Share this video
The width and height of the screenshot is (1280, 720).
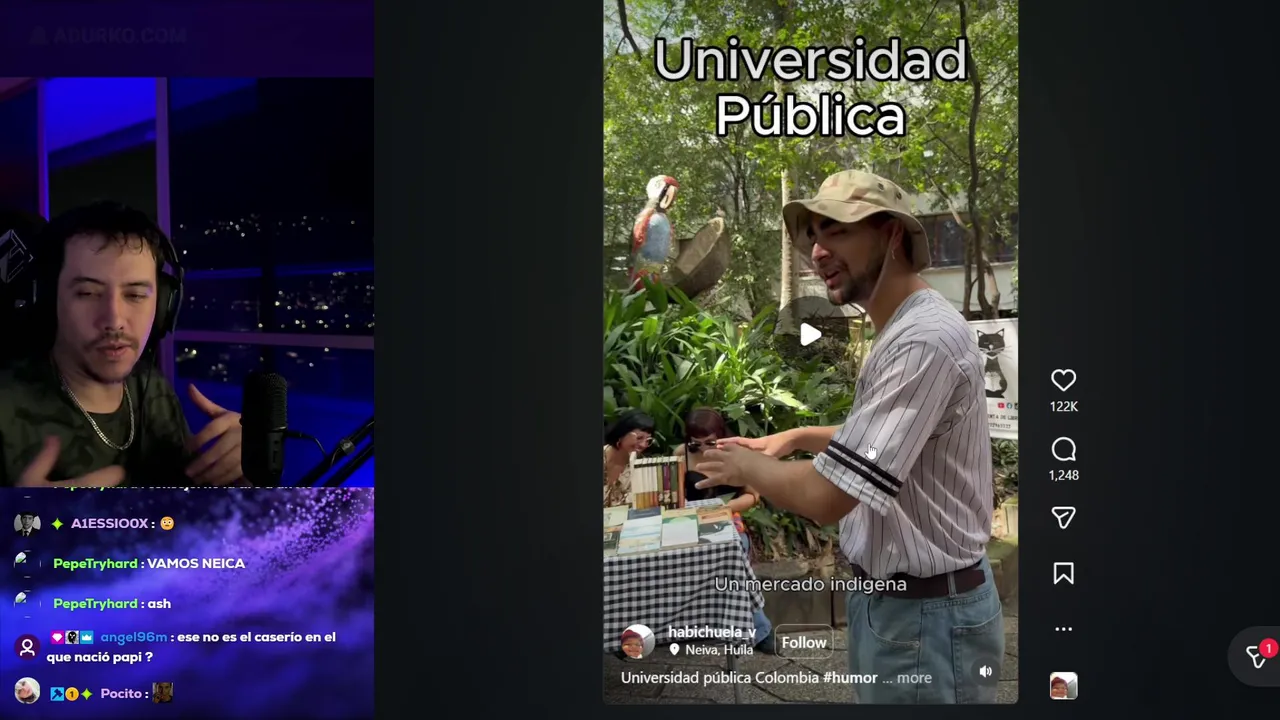coord(1063,517)
